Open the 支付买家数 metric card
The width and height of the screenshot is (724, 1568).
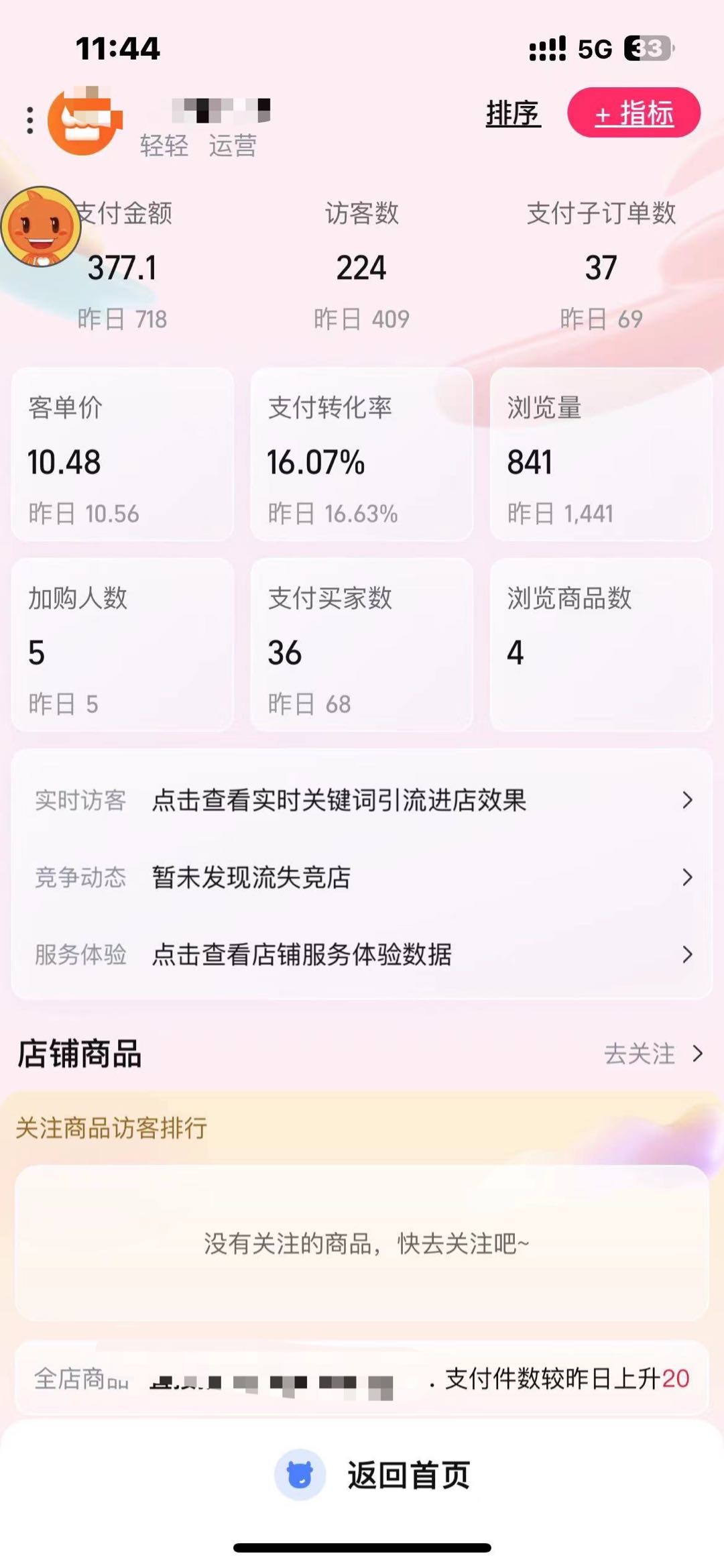[361, 645]
